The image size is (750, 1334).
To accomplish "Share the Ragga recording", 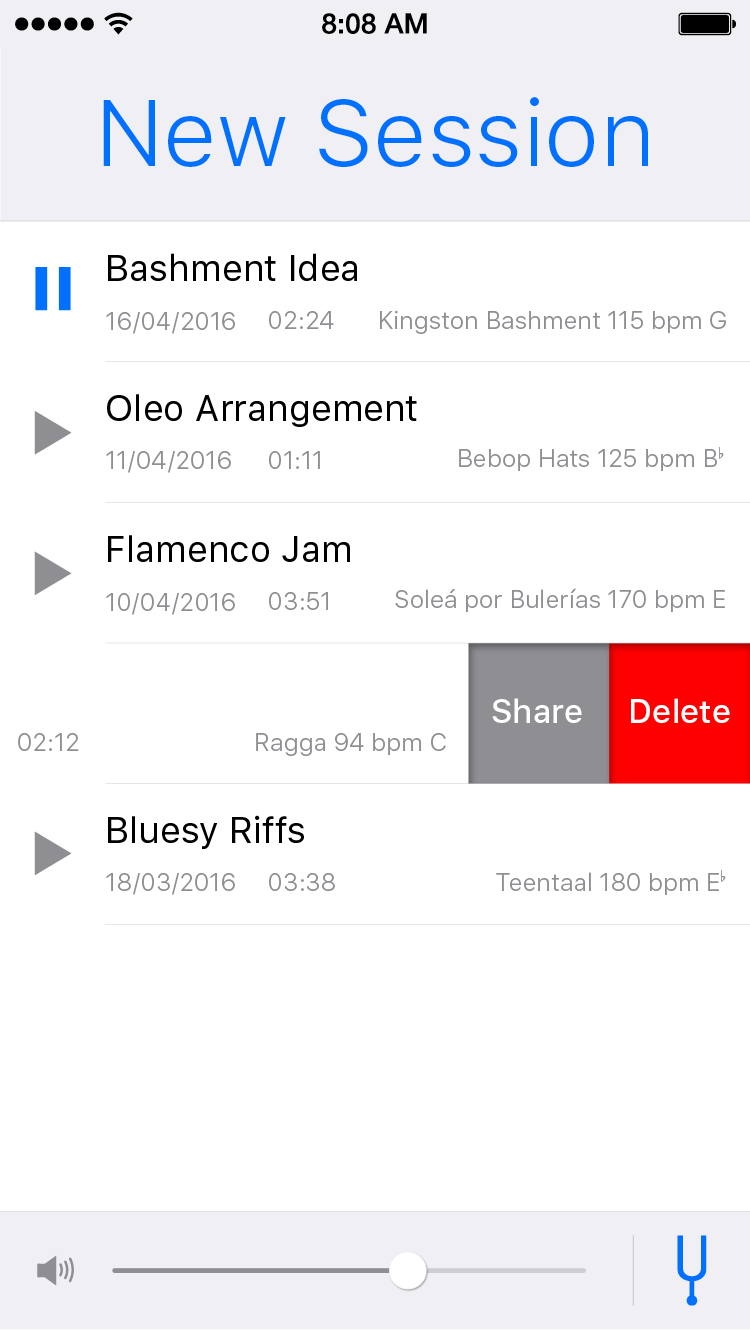I will click(537, 712).
